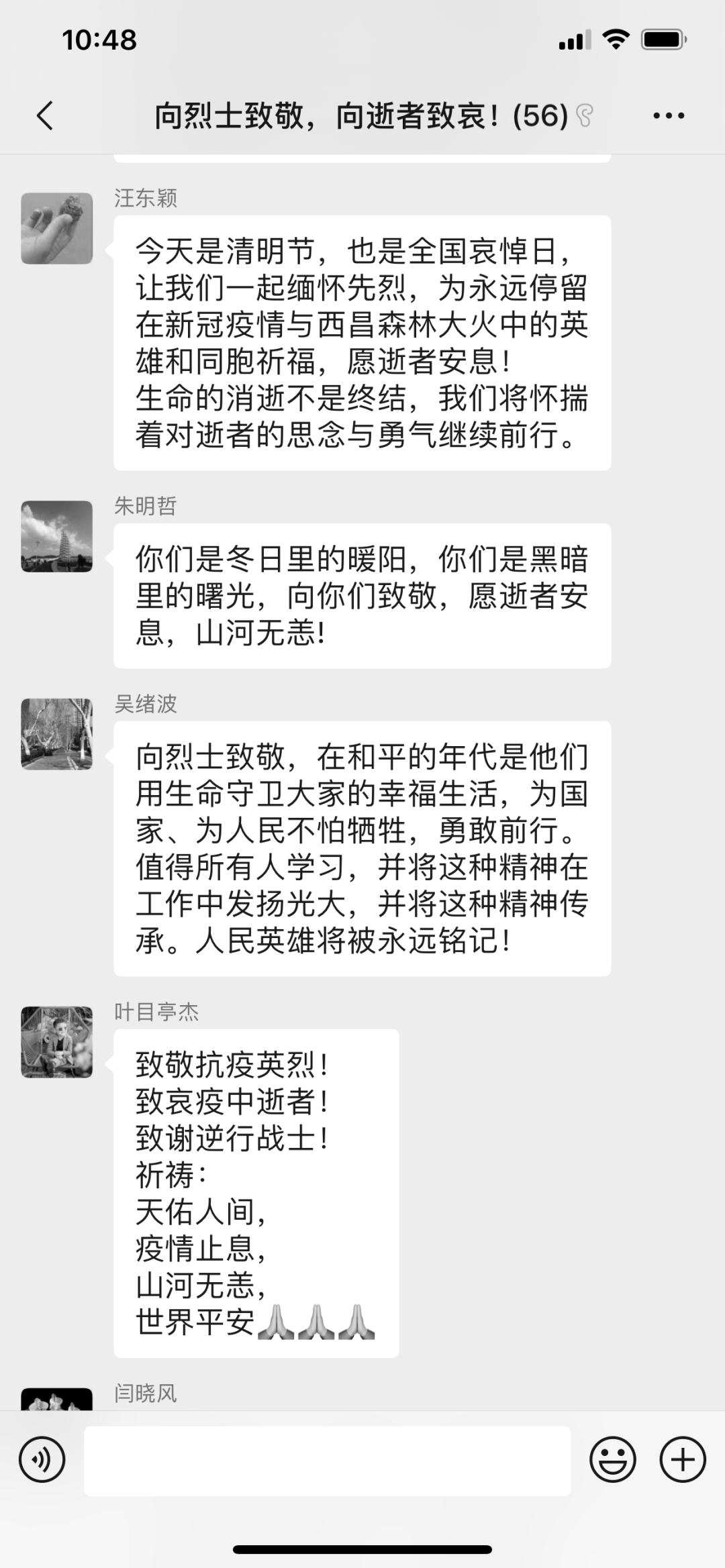Image resolution: width=725 pixels, height=1568 pixels.
Task: Focus the message text field
Action: point(327,1461)
